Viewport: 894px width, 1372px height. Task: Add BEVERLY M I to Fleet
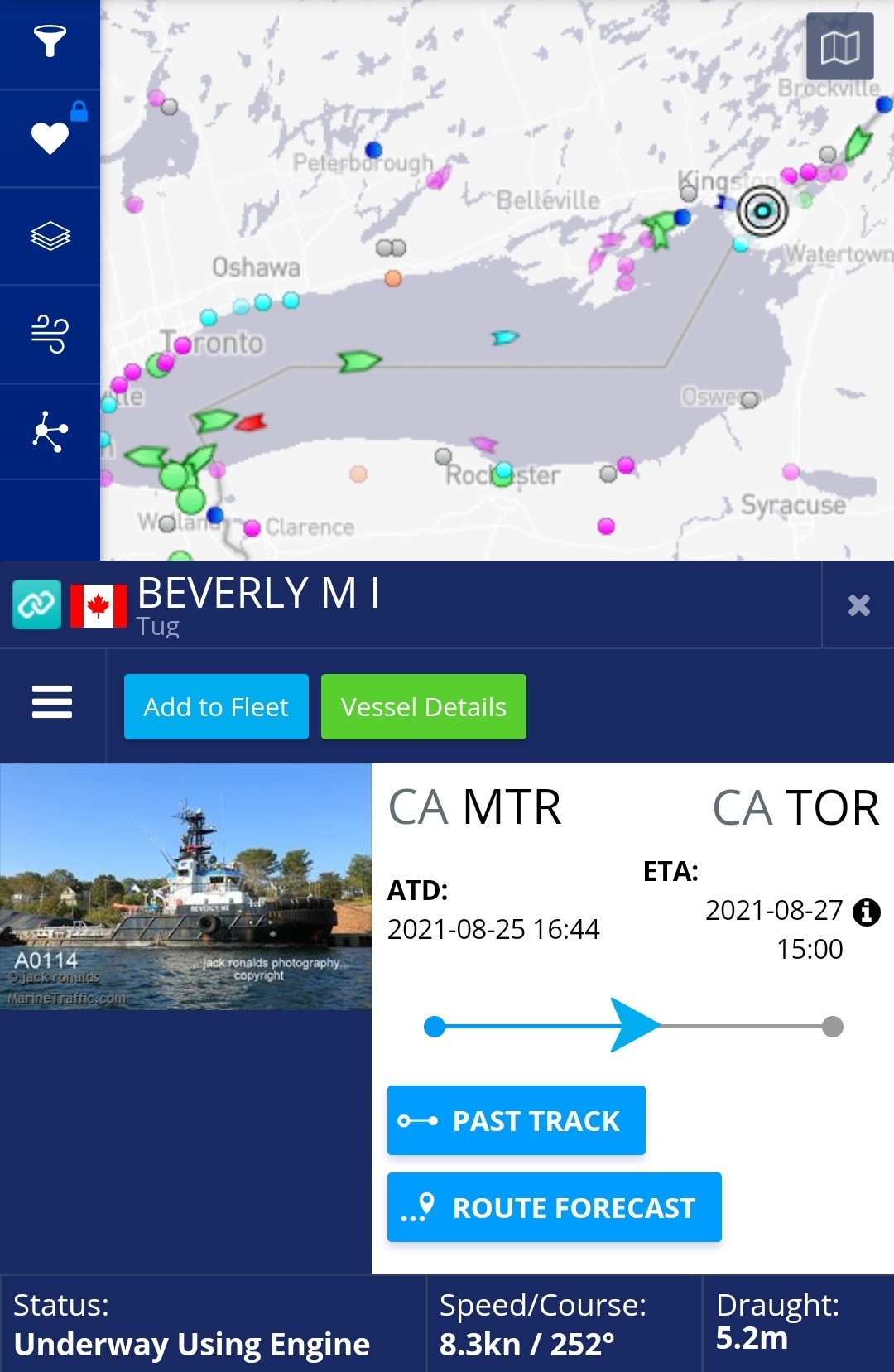pos(216,706)
